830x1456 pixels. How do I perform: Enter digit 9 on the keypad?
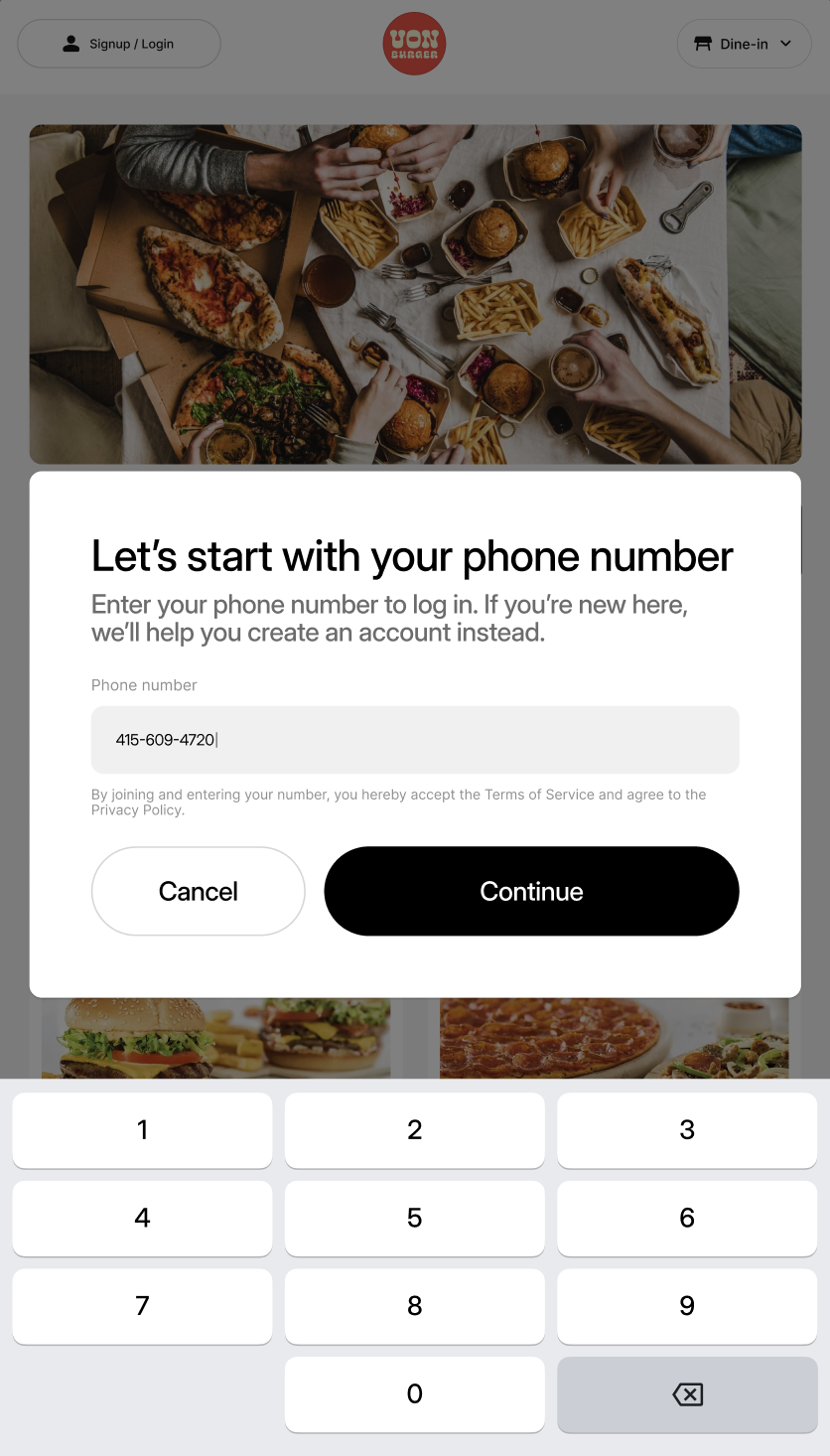click(687, 1306)
